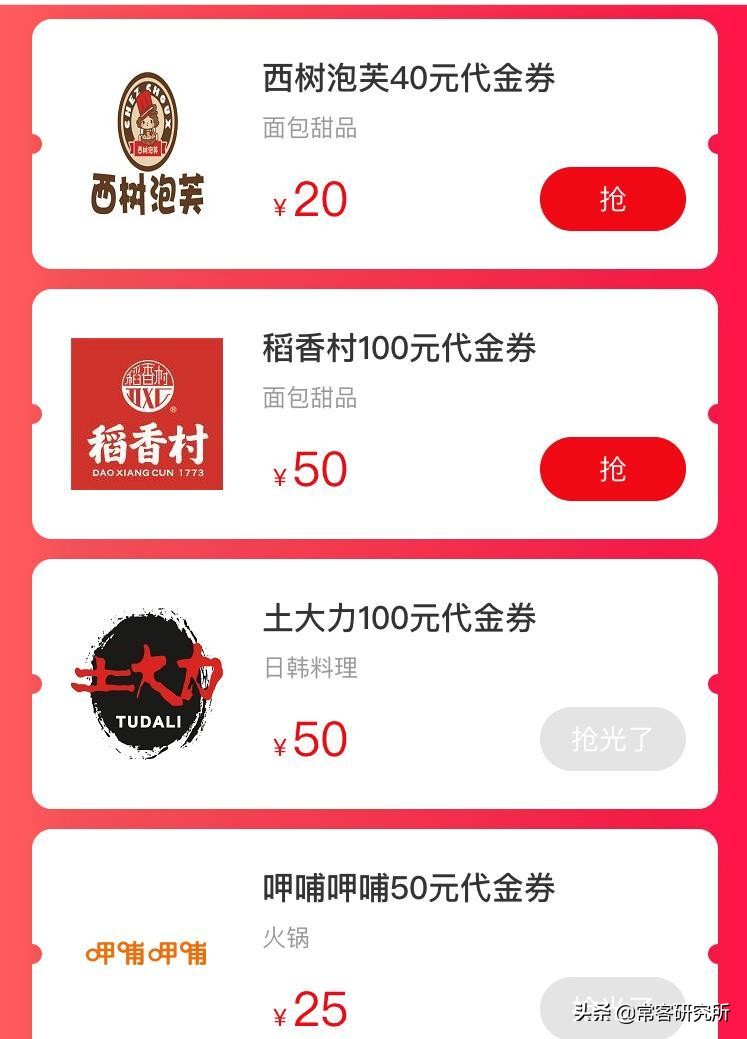This screenshot has height=1039, width=747.
Task: Open 西树泡芙40元代金券 coupon details
Action: click(403, 80)
